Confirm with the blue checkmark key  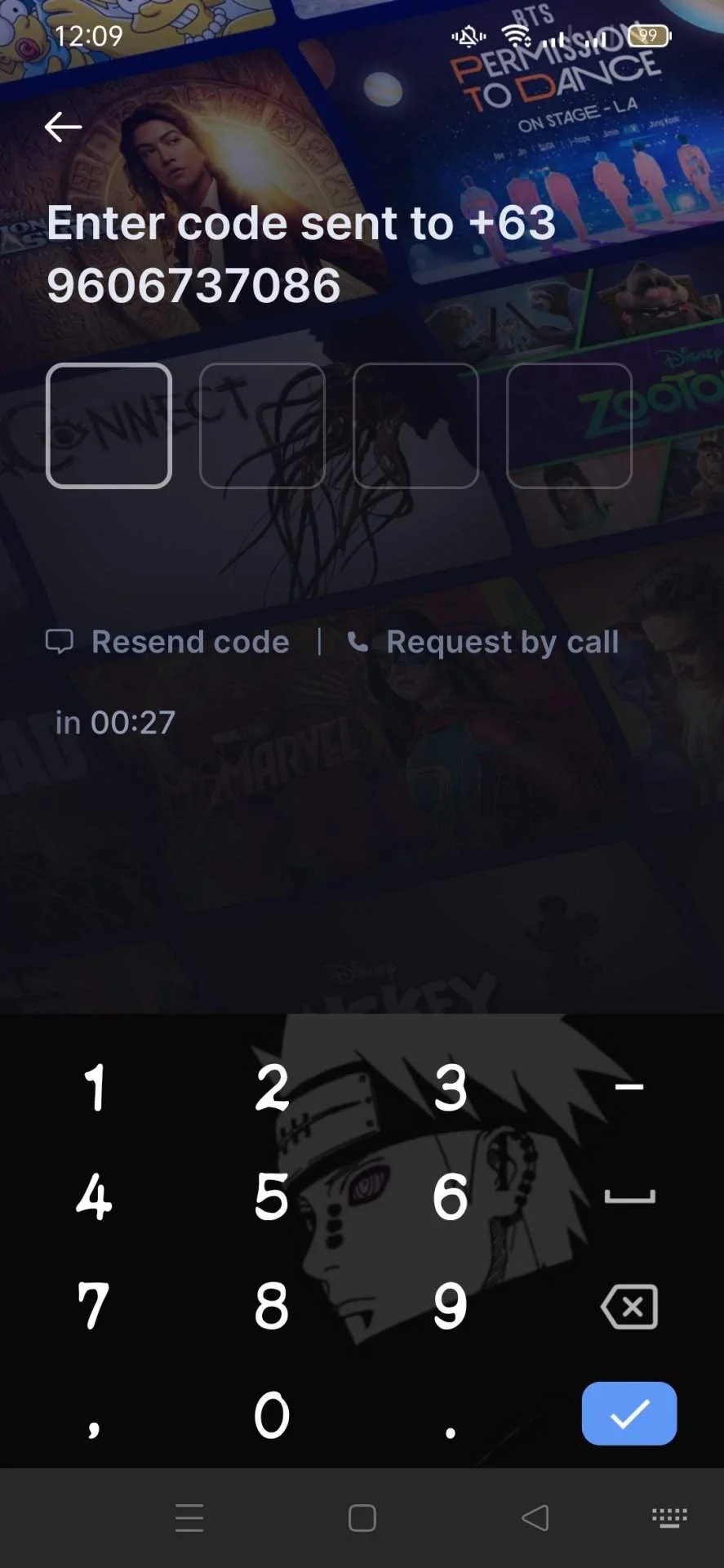(x=629, y=1414)
